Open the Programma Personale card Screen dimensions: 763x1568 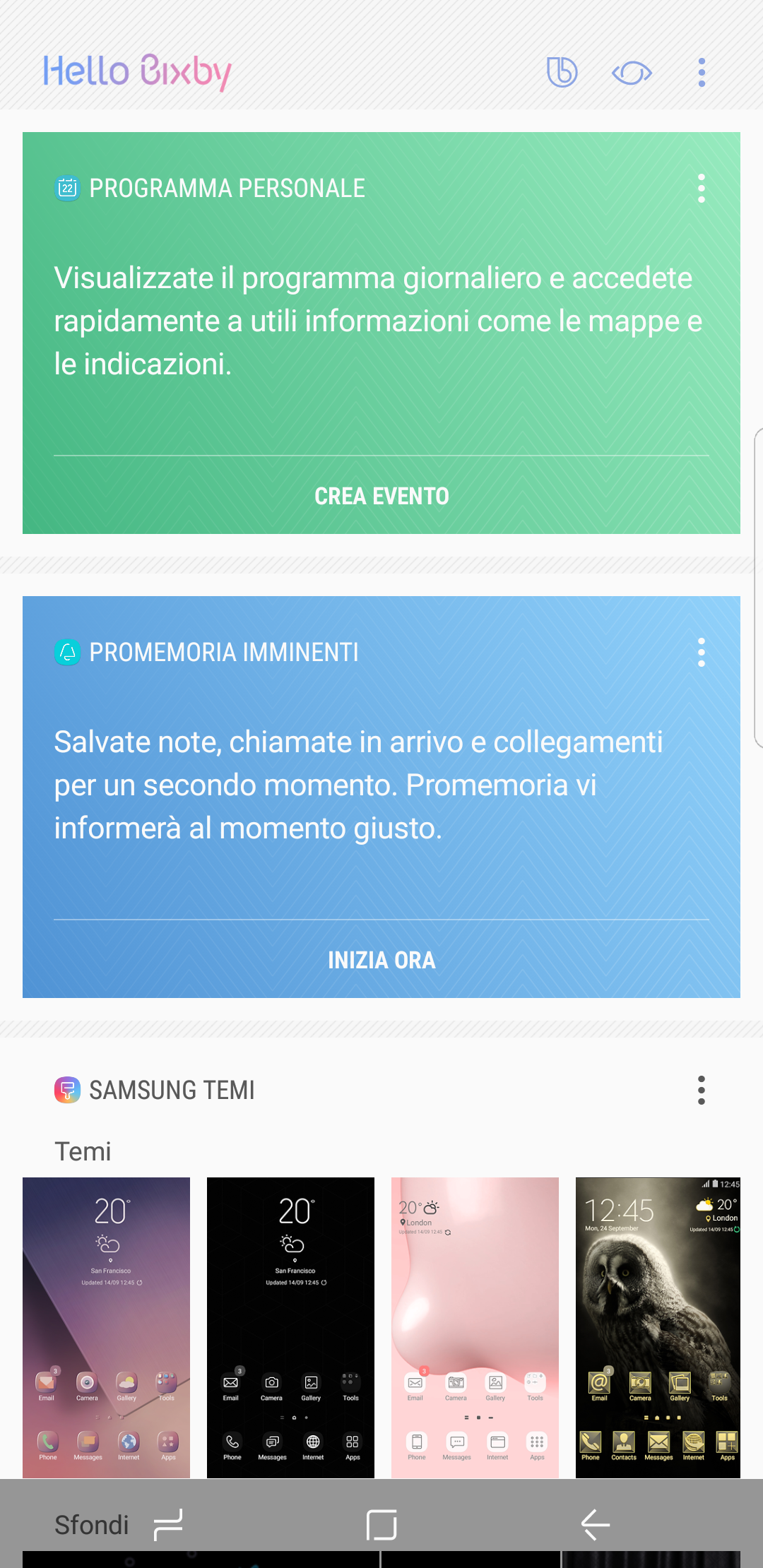coord(381,321)
